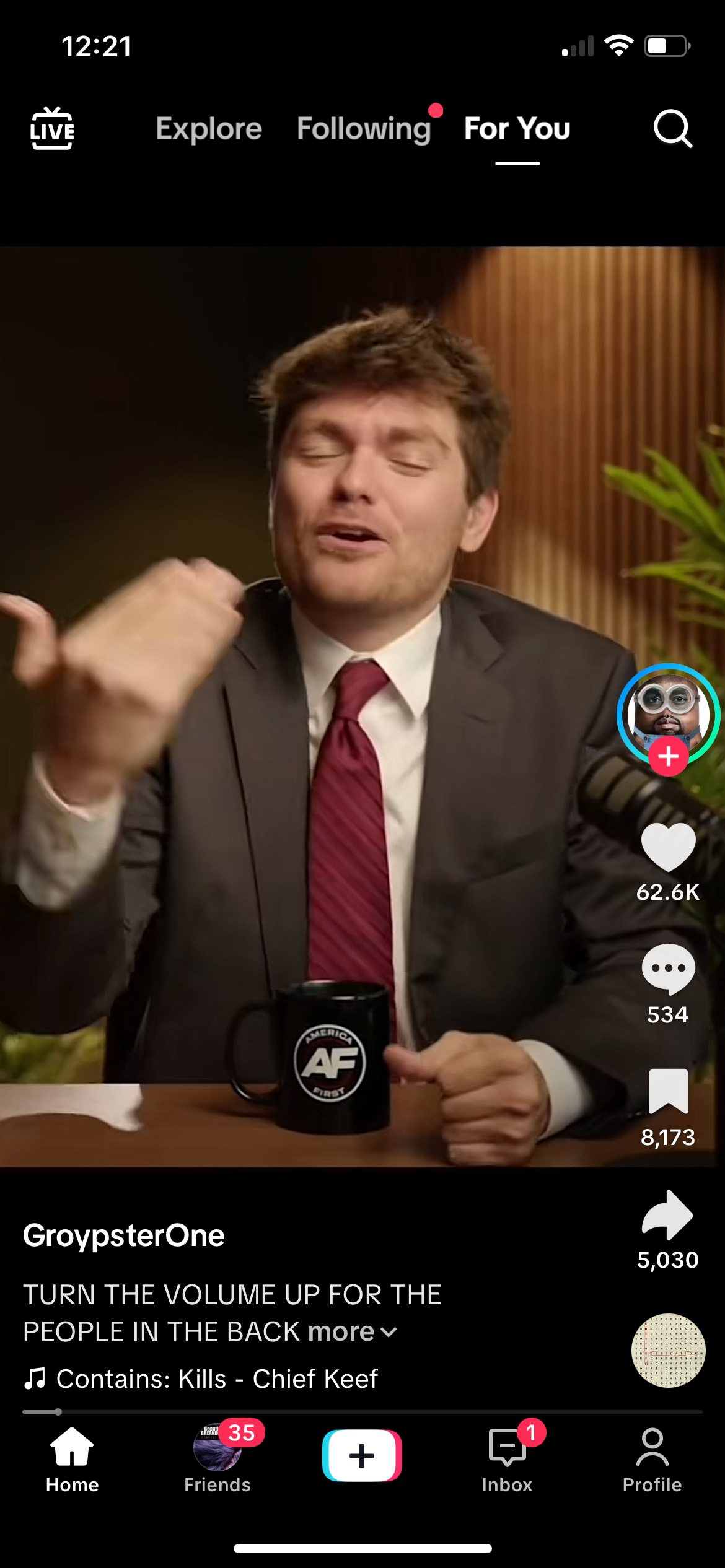Select the For You tab
Screen dimensions: 725x1568
click(x=517, y=129)
